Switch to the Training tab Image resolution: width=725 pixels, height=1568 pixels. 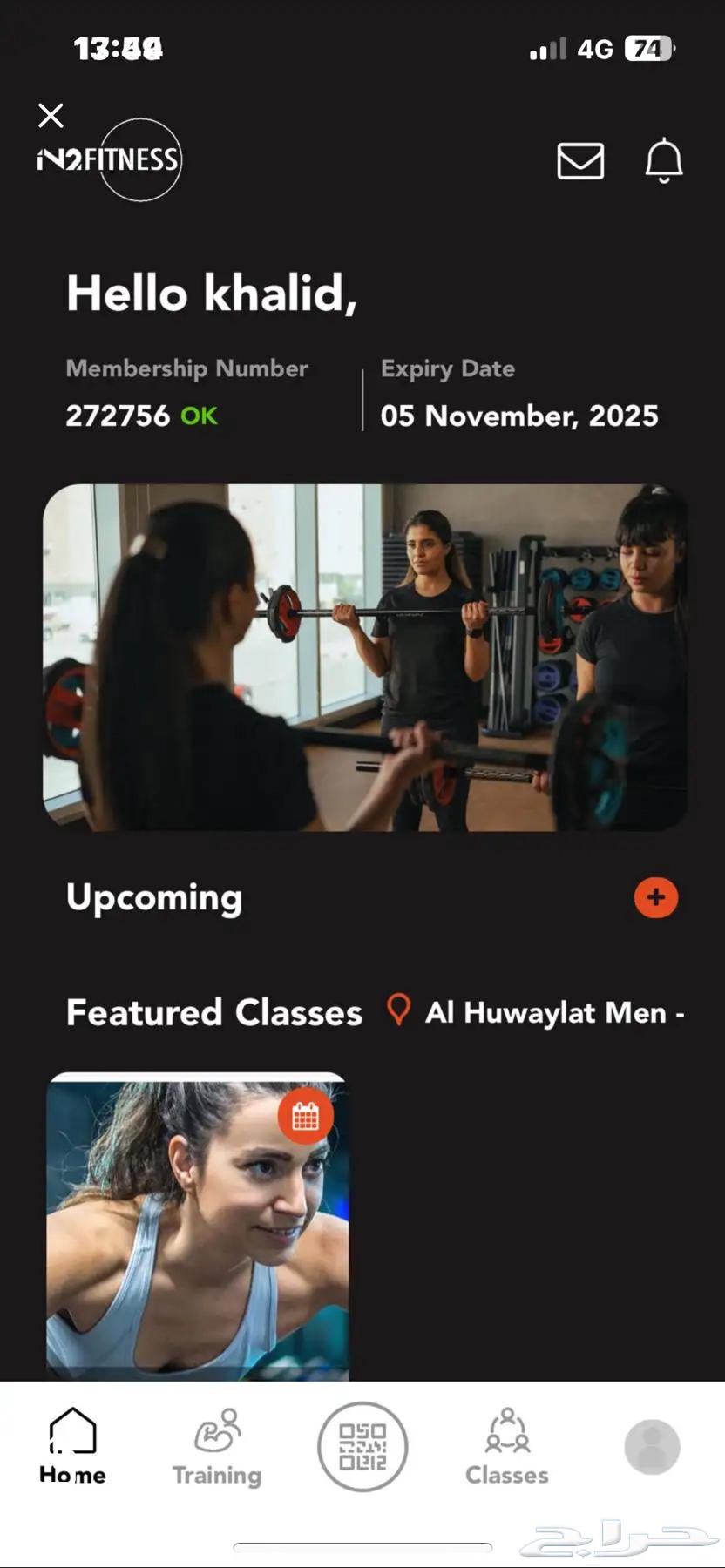[217, 1446]
